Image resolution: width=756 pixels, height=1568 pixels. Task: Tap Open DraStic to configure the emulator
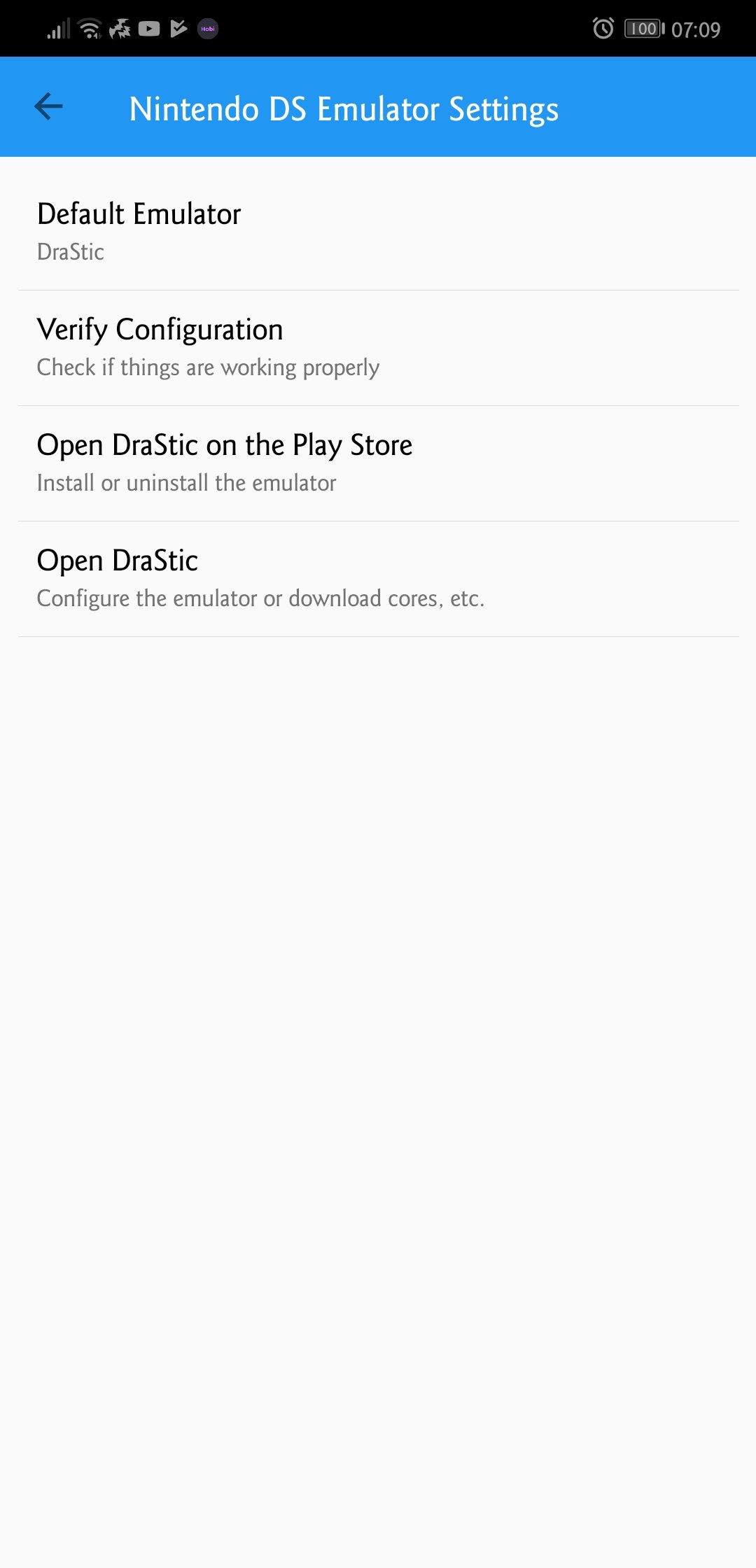point(378,579)
